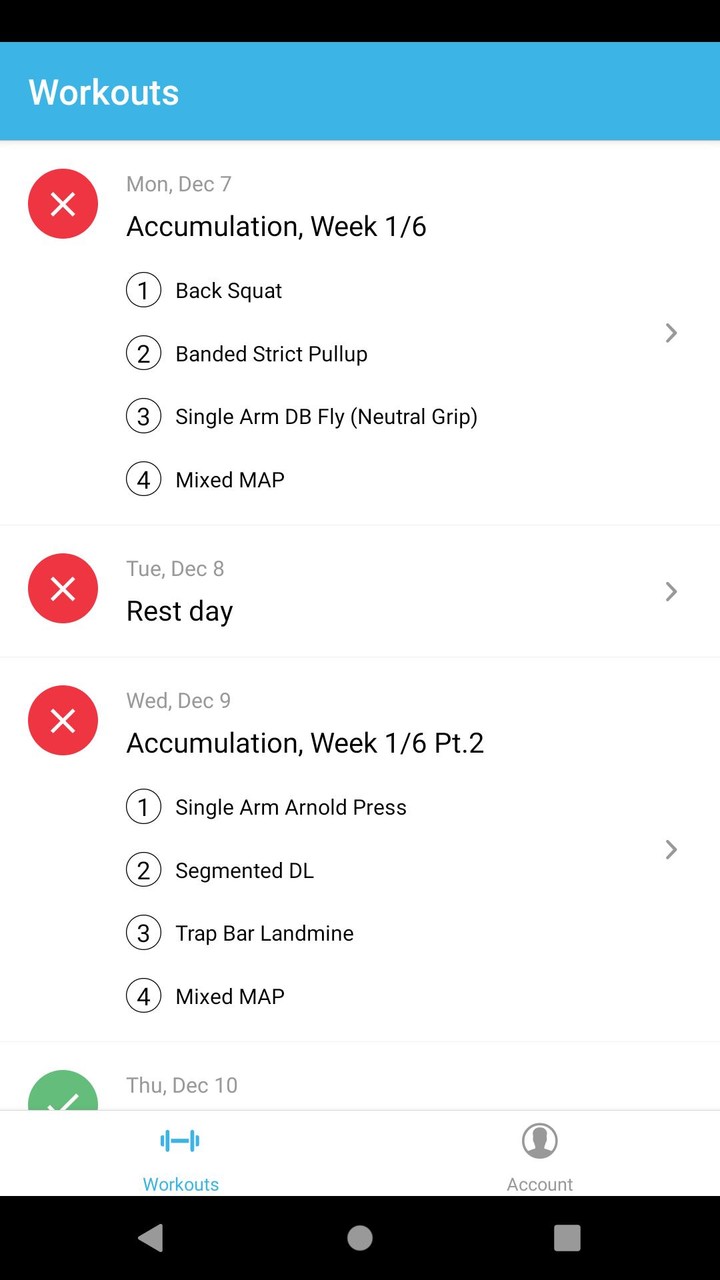Tap exercise number 1 circle beside Back Squat
720x1280 pixels.
click(143, 290)
